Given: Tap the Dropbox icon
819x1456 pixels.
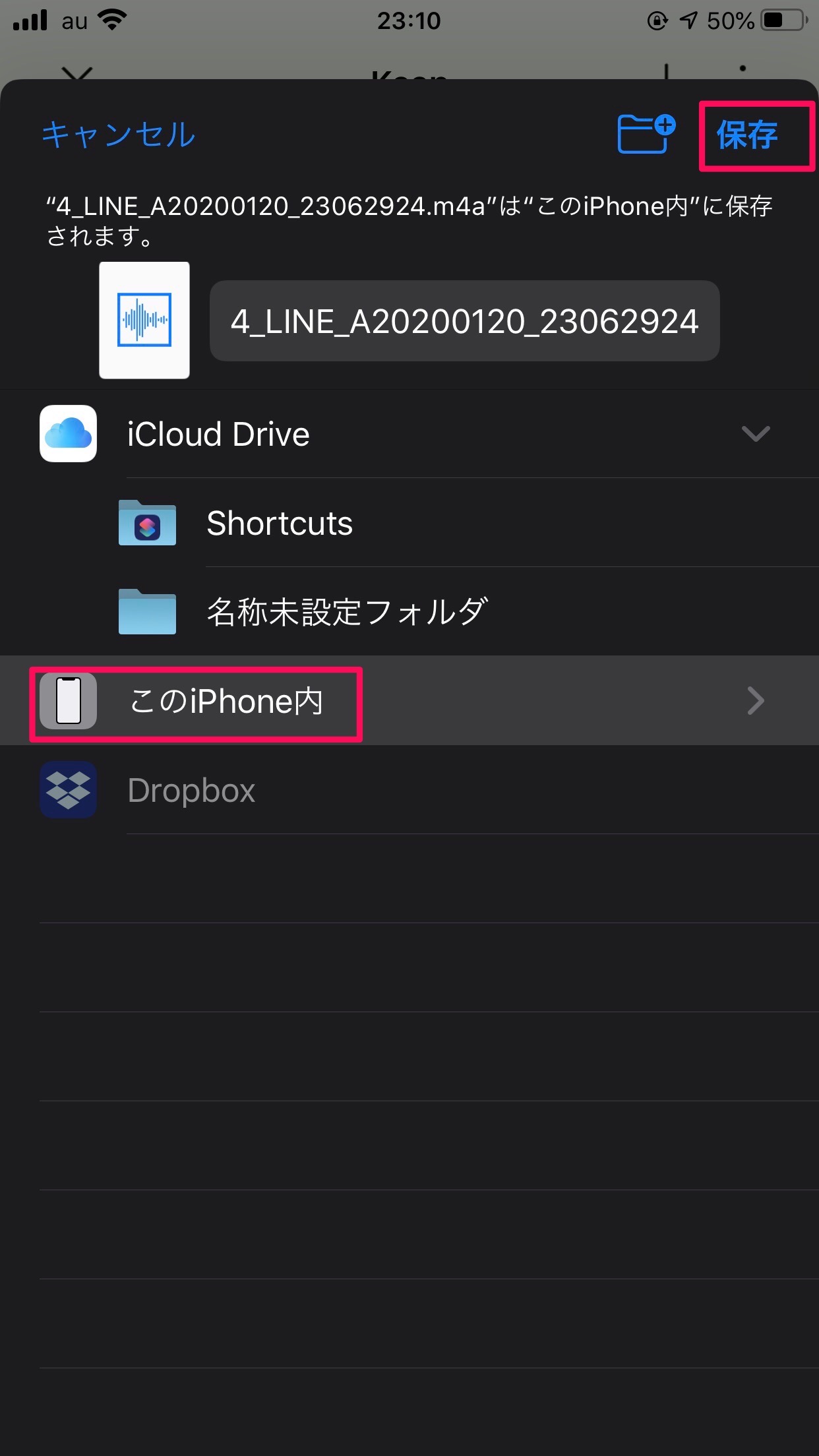Looking at the screenshot, I should (68, 790).
